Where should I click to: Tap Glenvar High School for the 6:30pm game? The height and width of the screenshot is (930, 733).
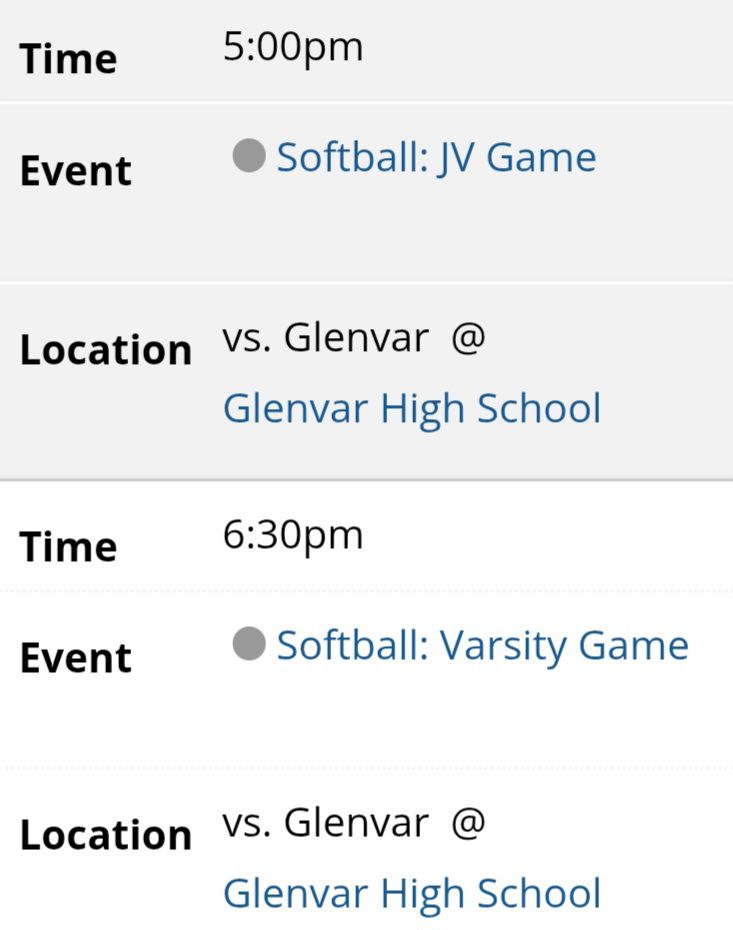click(412, 894)
